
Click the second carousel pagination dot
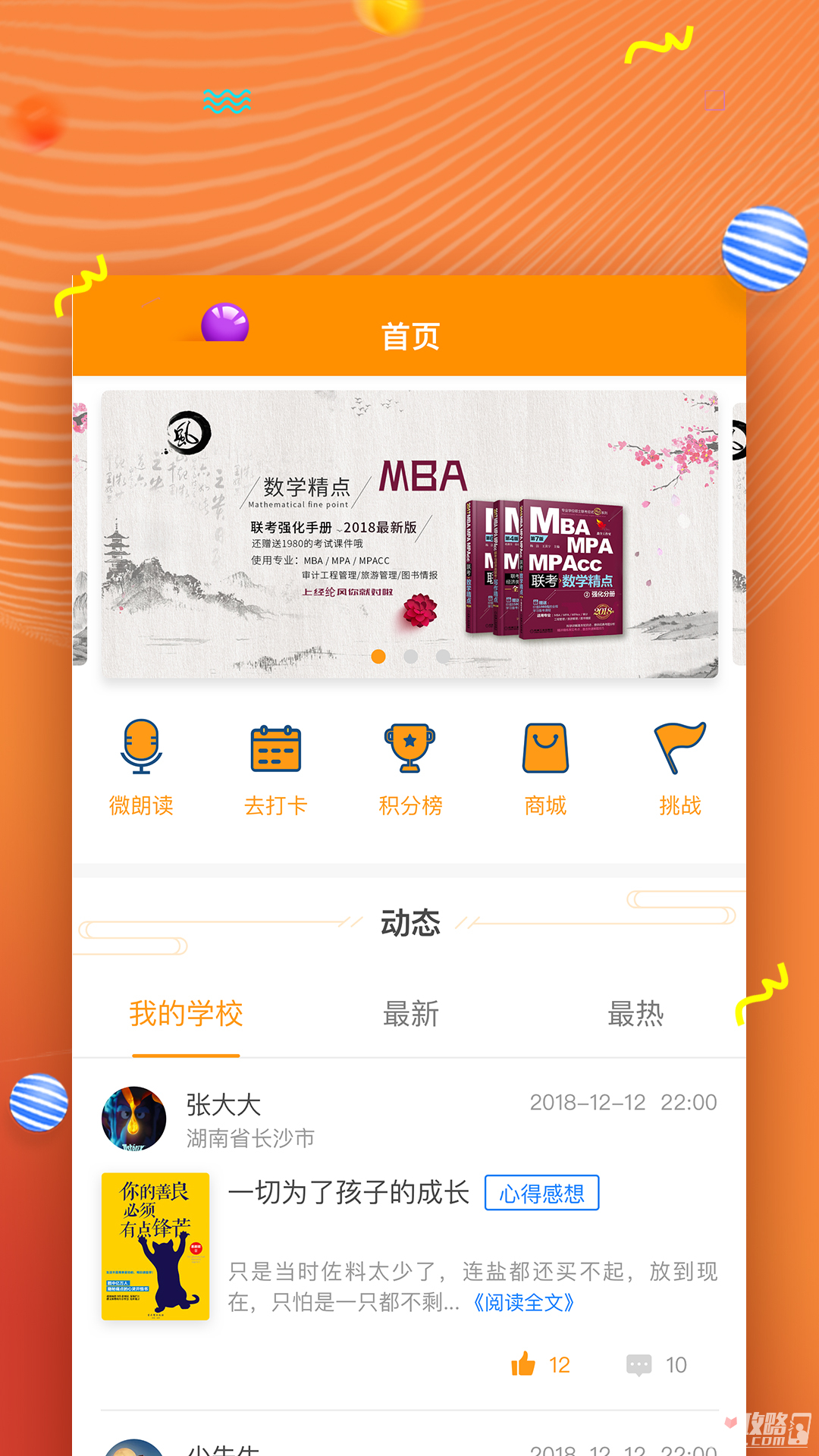point(411,657)
